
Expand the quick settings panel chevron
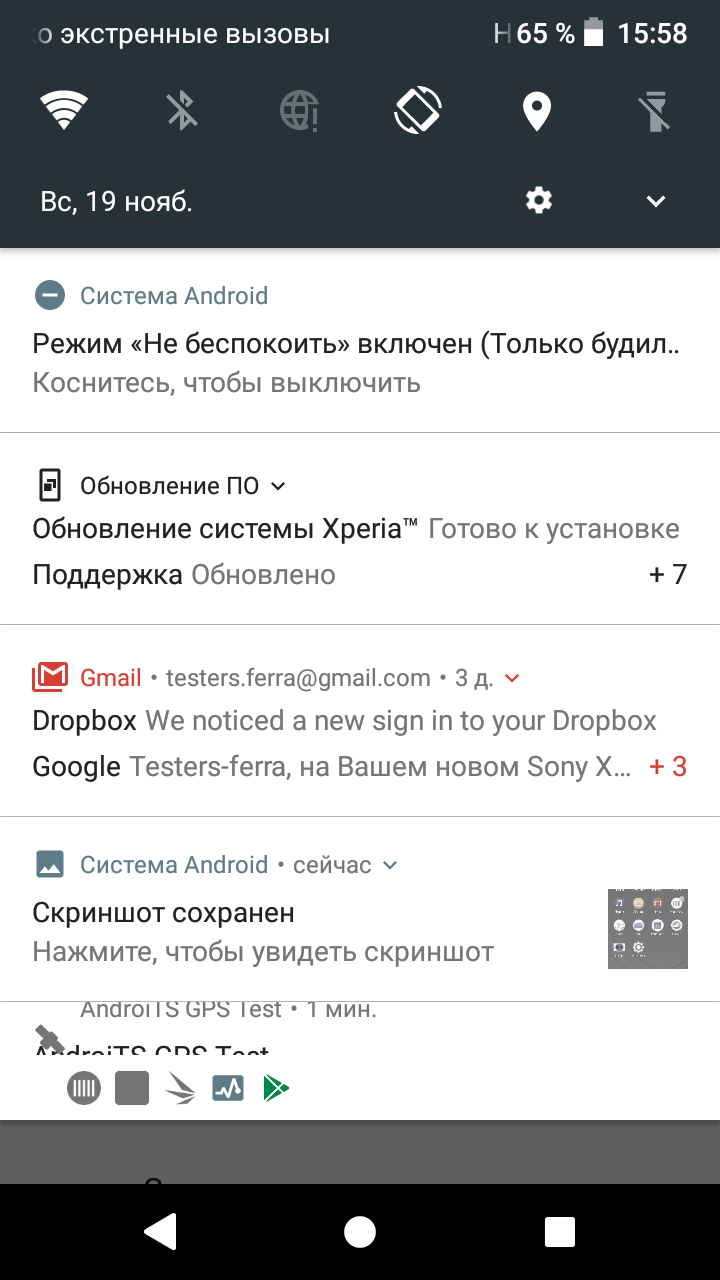click(x=656, y=201)
